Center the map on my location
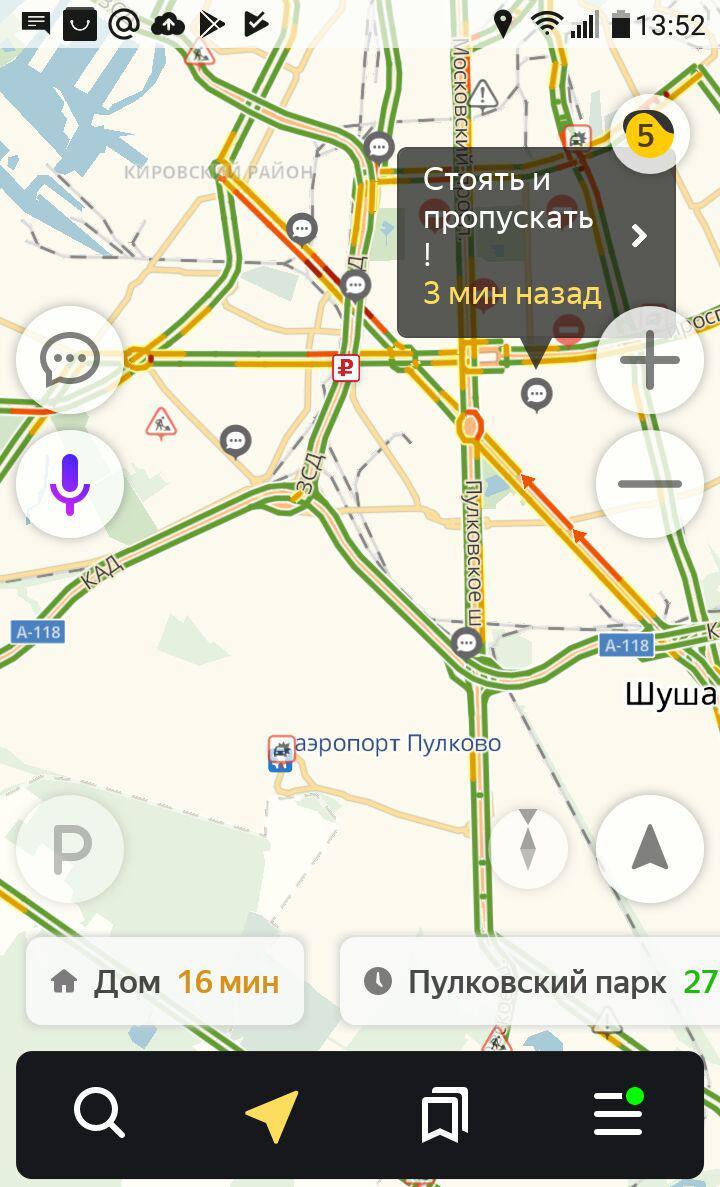 (649, 849)
